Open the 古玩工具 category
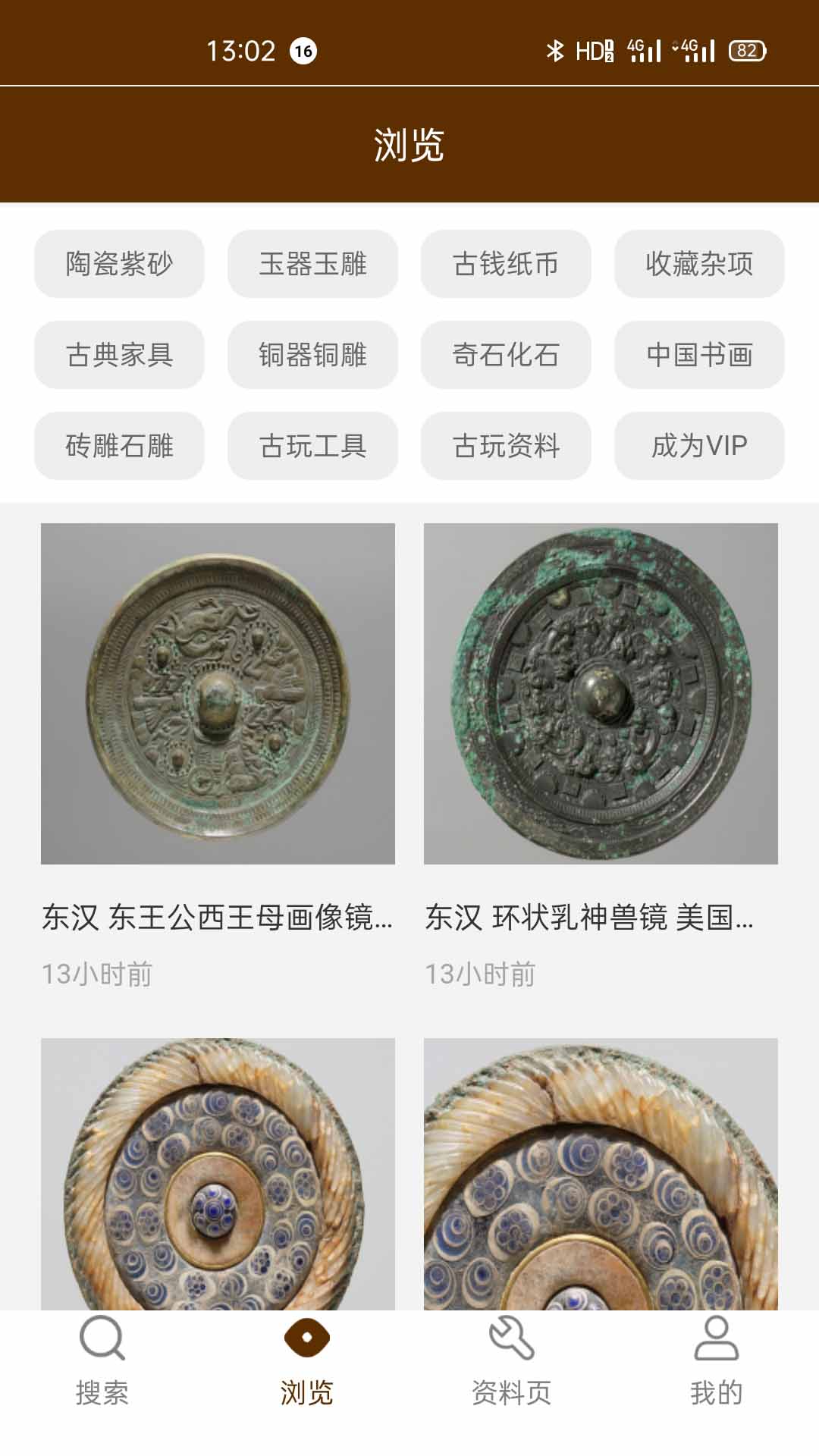The width and height of the screenshot is (819, 1456). (x=312, y=447)
